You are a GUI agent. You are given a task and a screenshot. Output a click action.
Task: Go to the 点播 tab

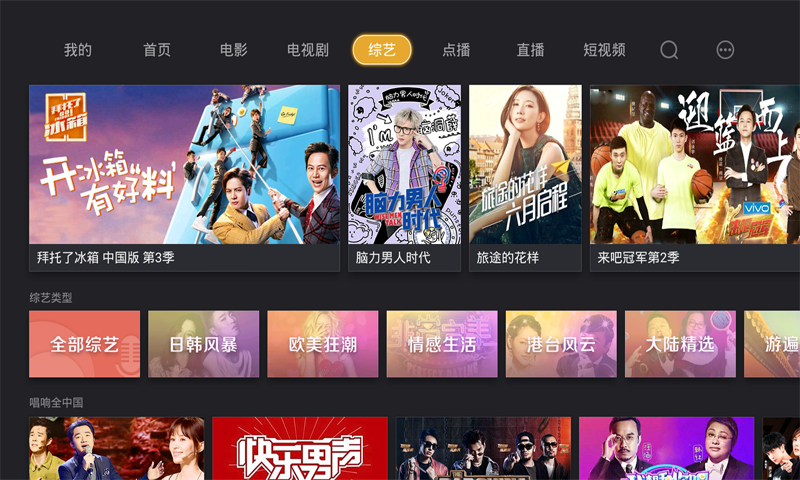pos(456,50)
